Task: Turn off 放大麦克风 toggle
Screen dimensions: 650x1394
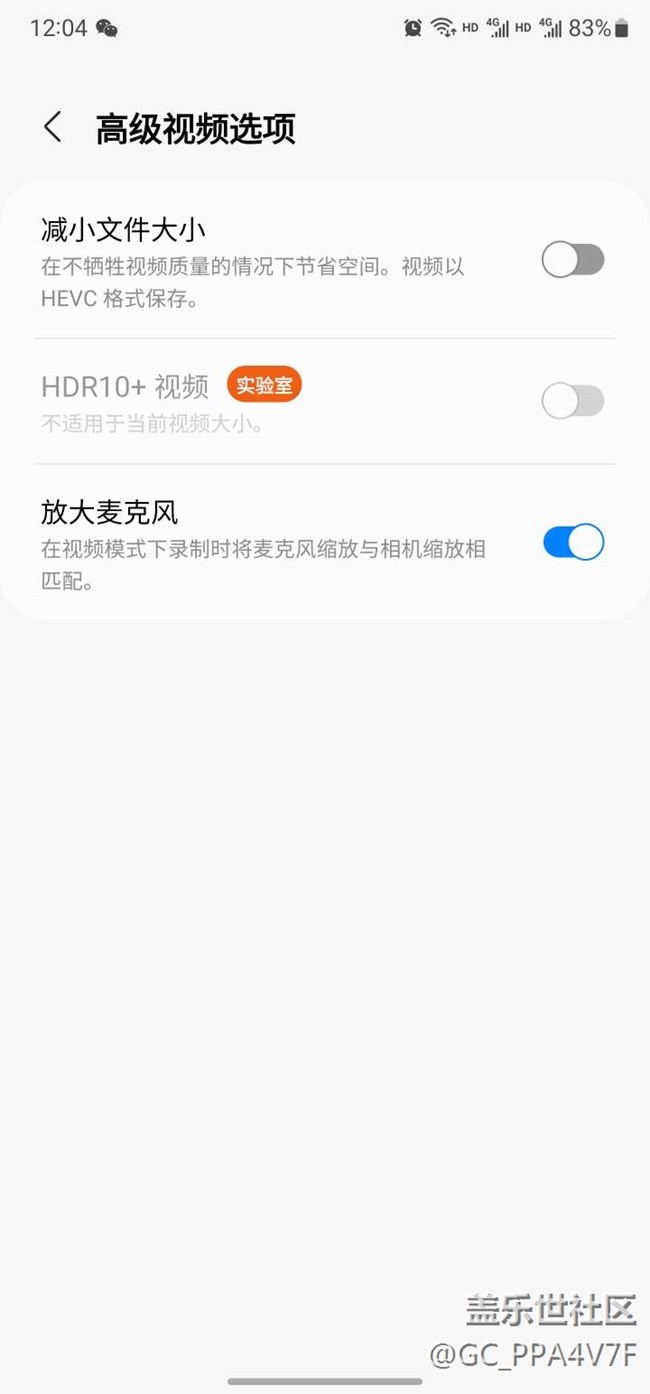Action: pos(573,542)
